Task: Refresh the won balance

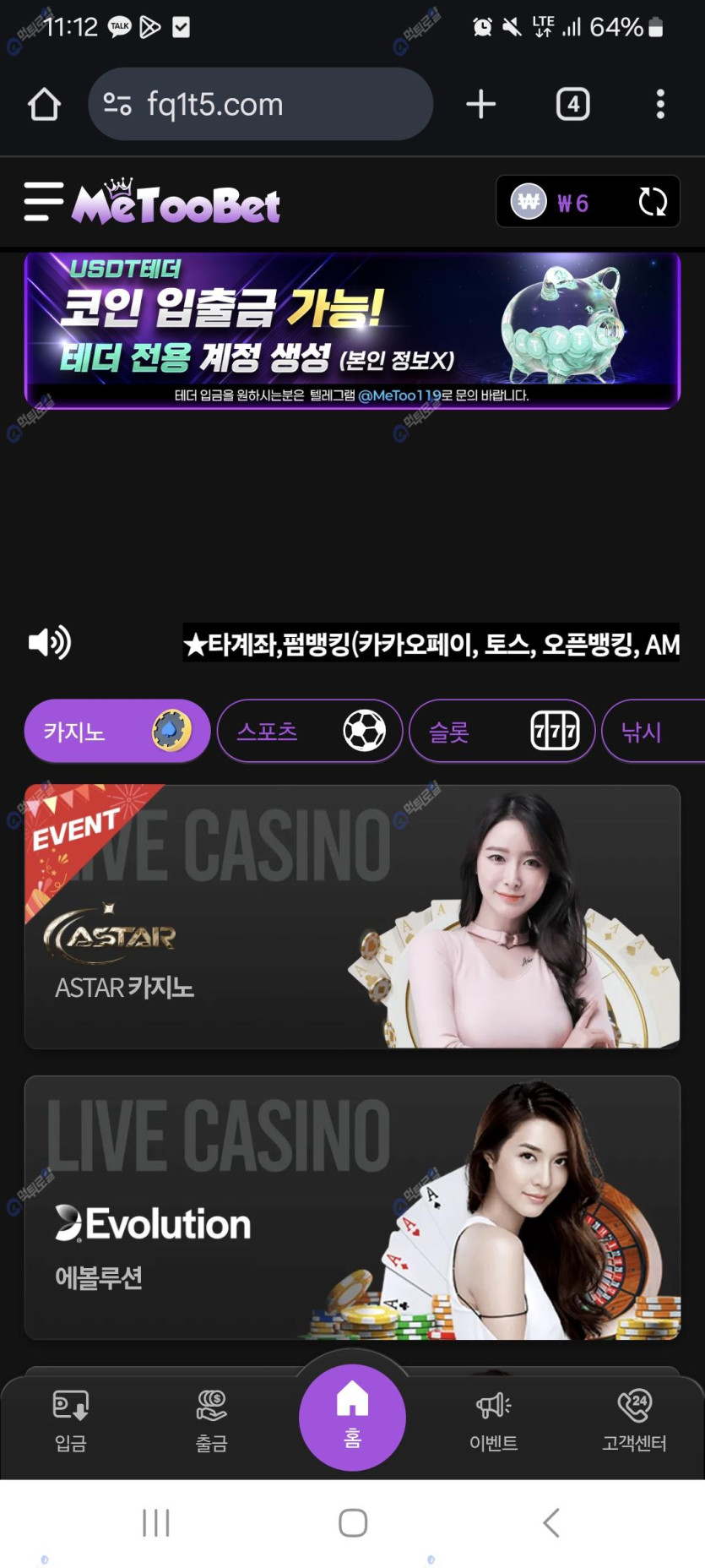Action: (x=652, y=202)
